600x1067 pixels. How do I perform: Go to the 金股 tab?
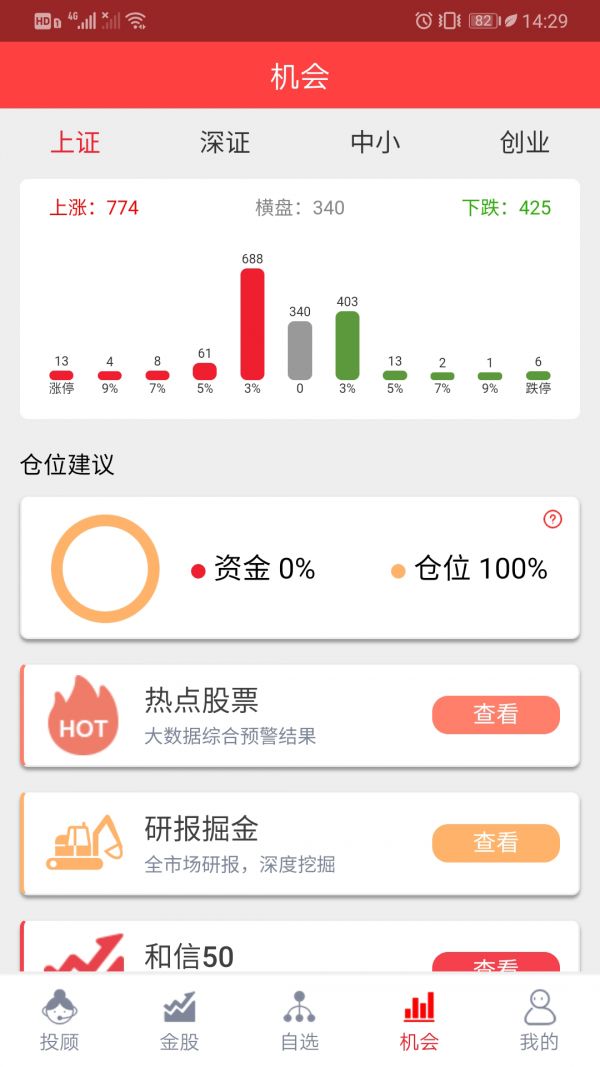(x=180, y=1020)
